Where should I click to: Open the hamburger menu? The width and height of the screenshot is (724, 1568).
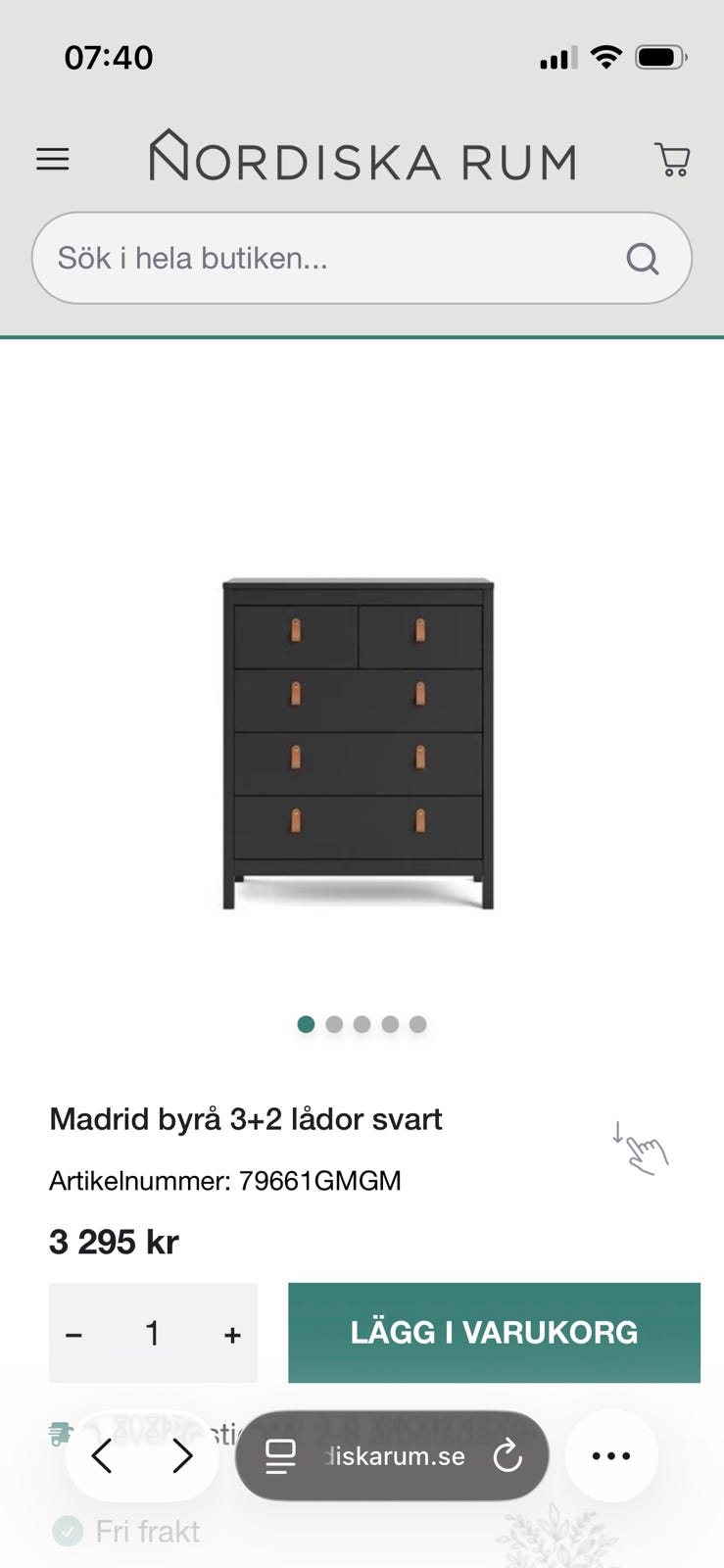click(x=53, y=159)
